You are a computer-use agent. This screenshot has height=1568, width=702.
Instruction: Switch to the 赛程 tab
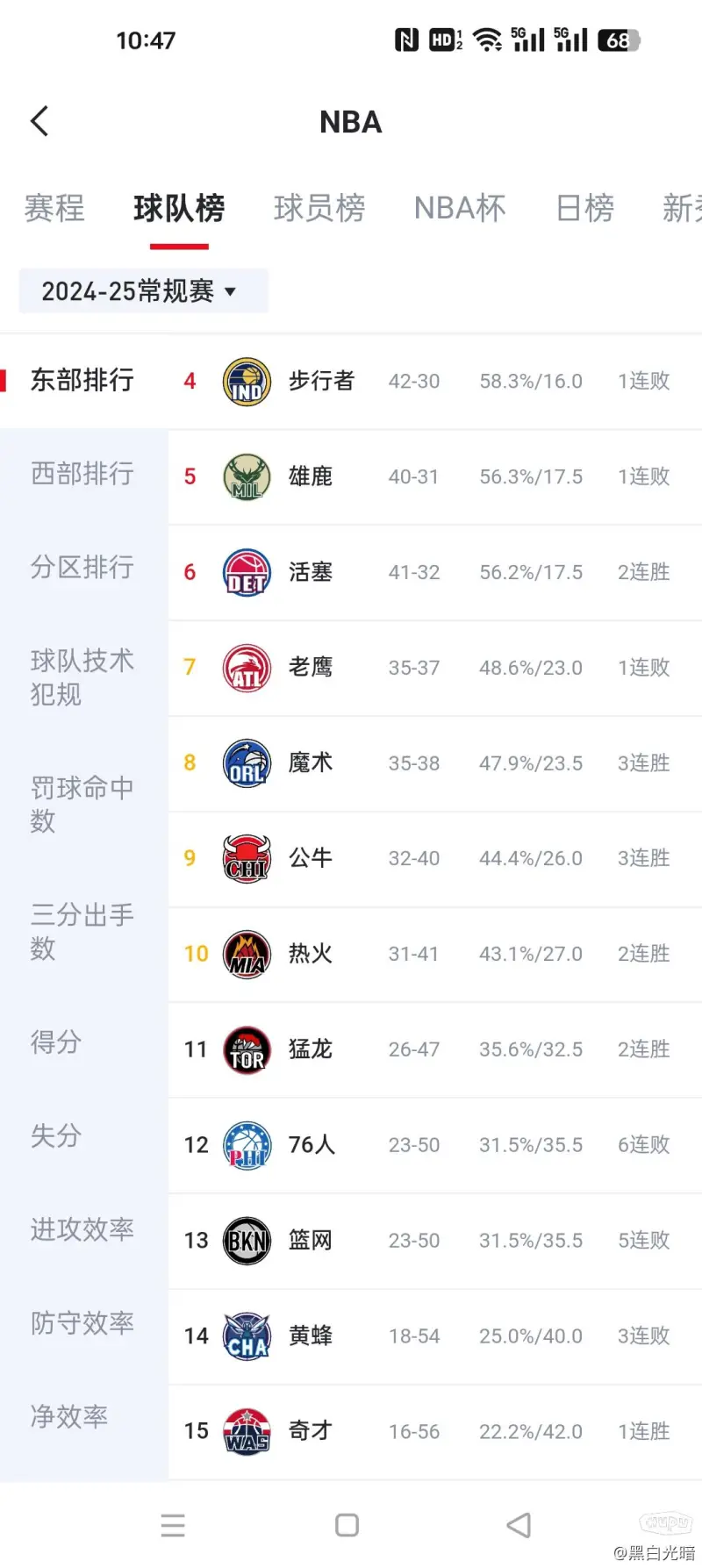click(54, 208)
